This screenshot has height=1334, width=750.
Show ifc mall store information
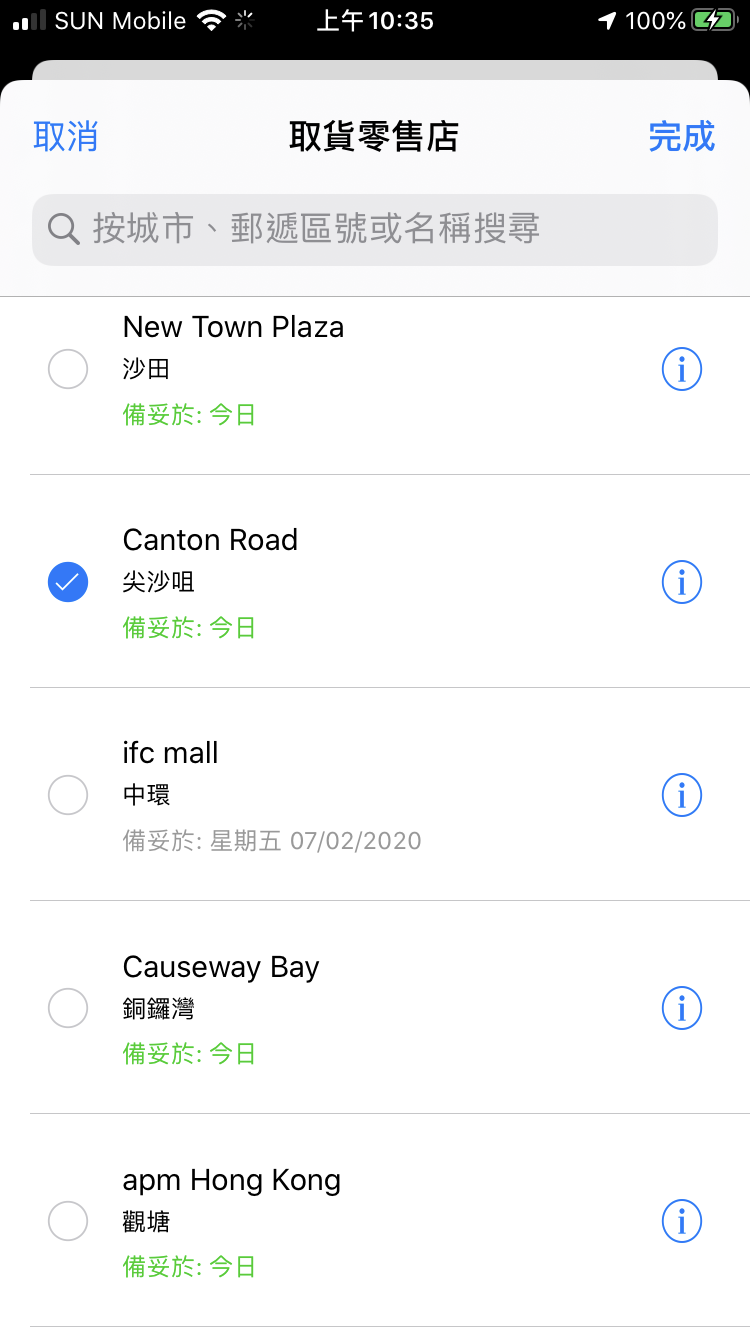click(x=682, y=795)
